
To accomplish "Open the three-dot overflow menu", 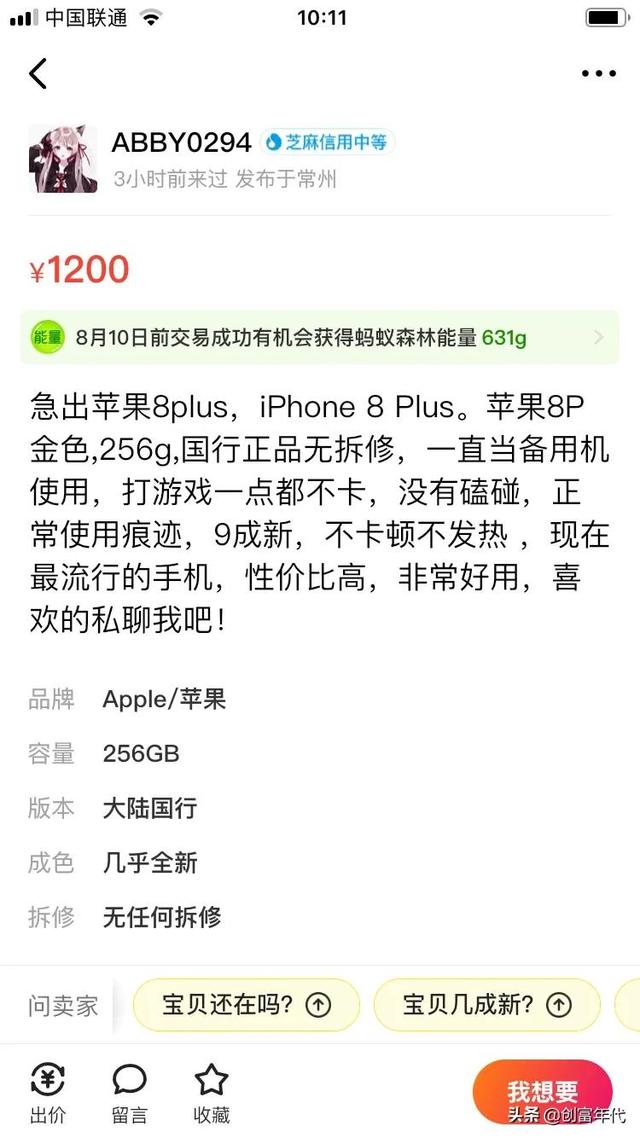I will click(598, 73).
